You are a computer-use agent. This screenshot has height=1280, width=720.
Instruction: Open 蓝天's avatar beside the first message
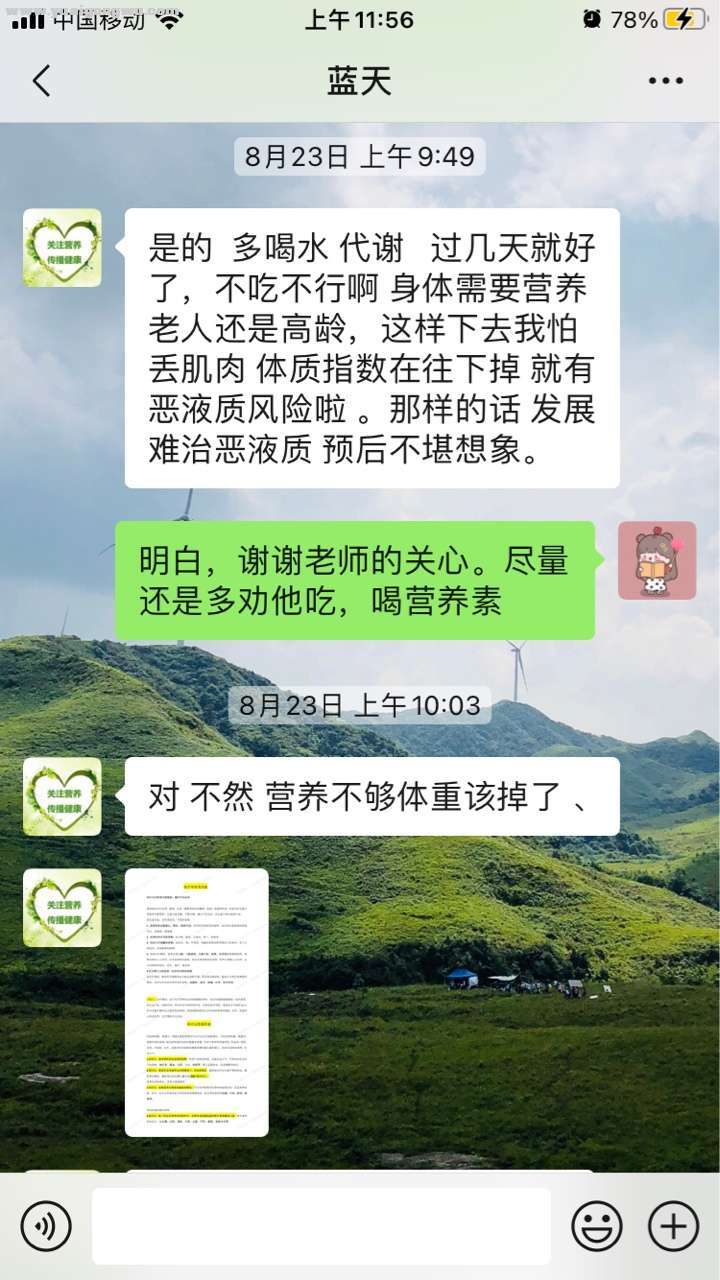tap(62, 248)
